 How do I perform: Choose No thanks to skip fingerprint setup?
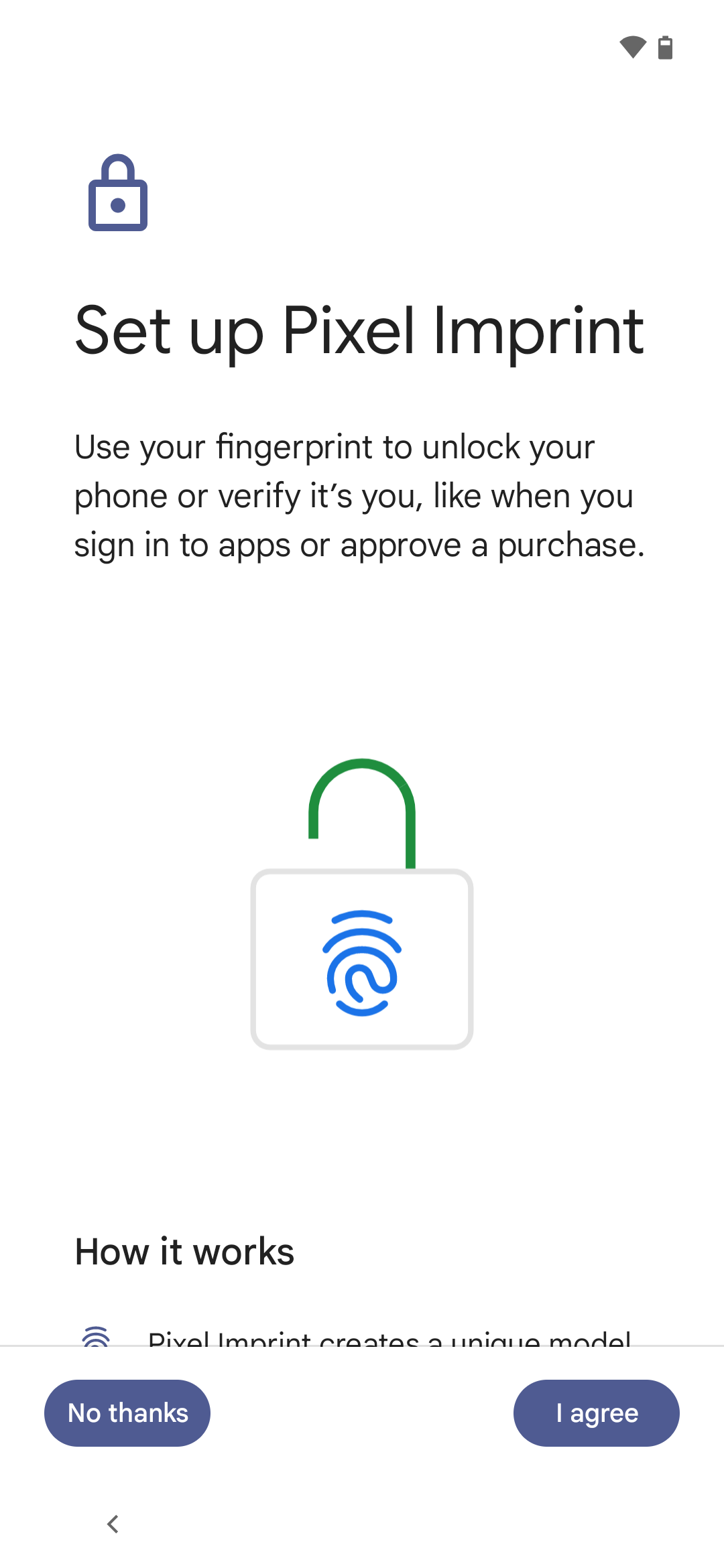pos(127,1413)
